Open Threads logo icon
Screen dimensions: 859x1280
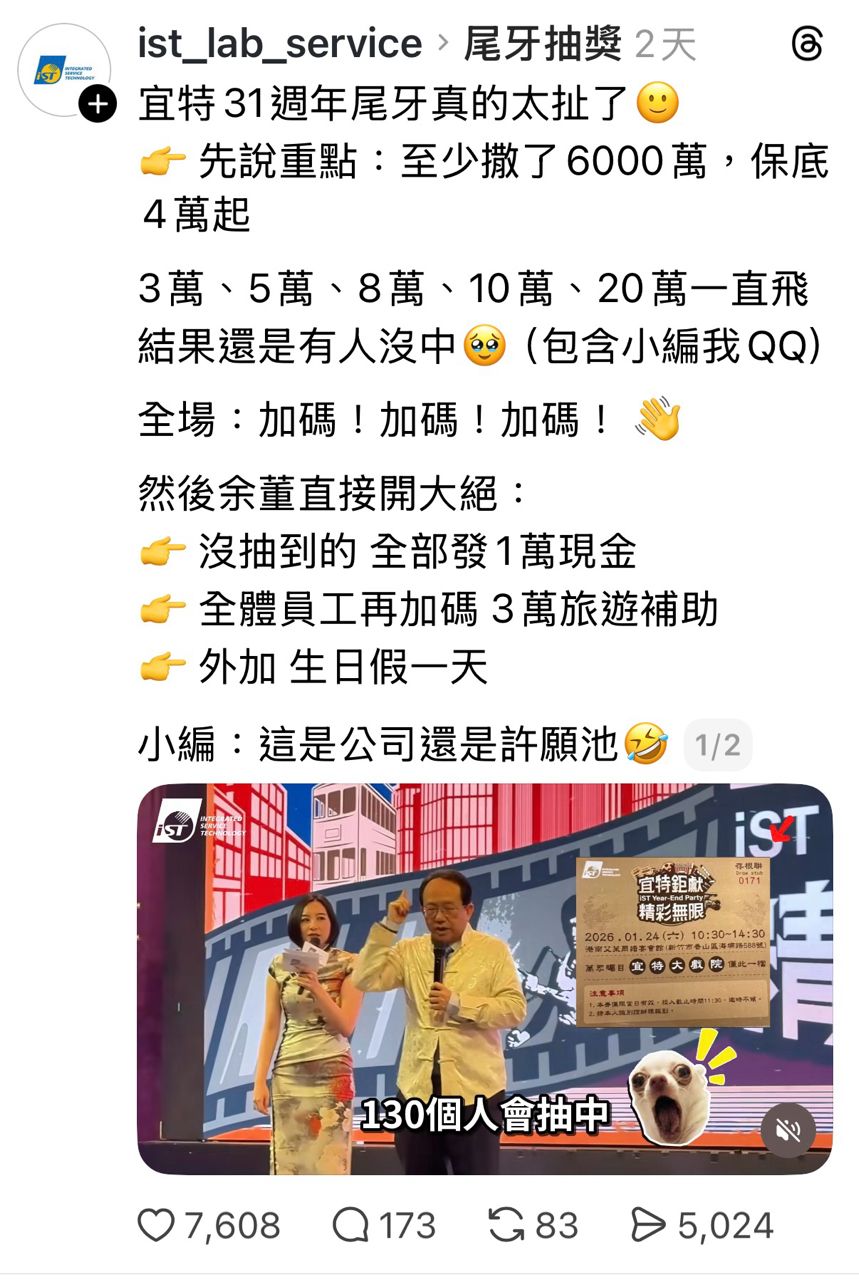point(806,45)
